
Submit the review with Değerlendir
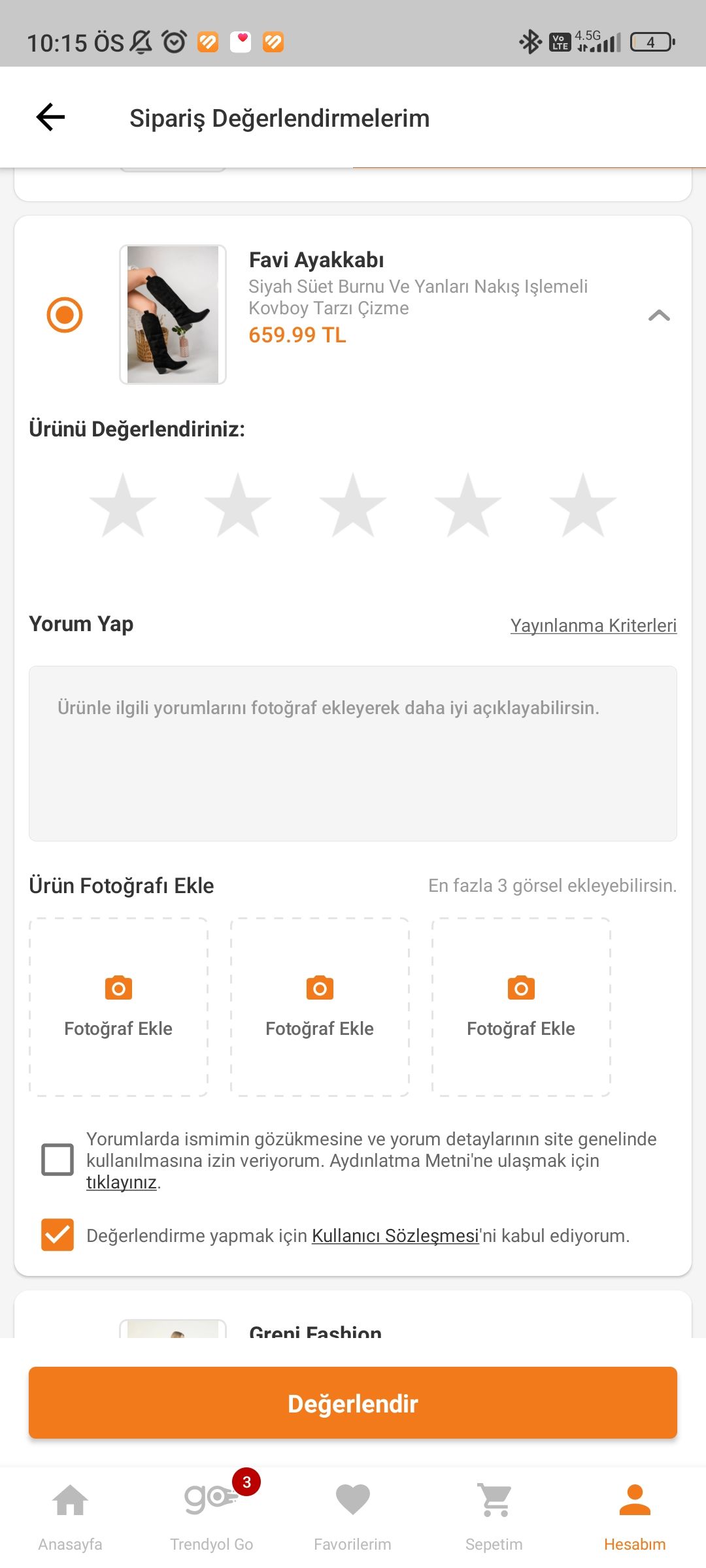coord(353,1403)
